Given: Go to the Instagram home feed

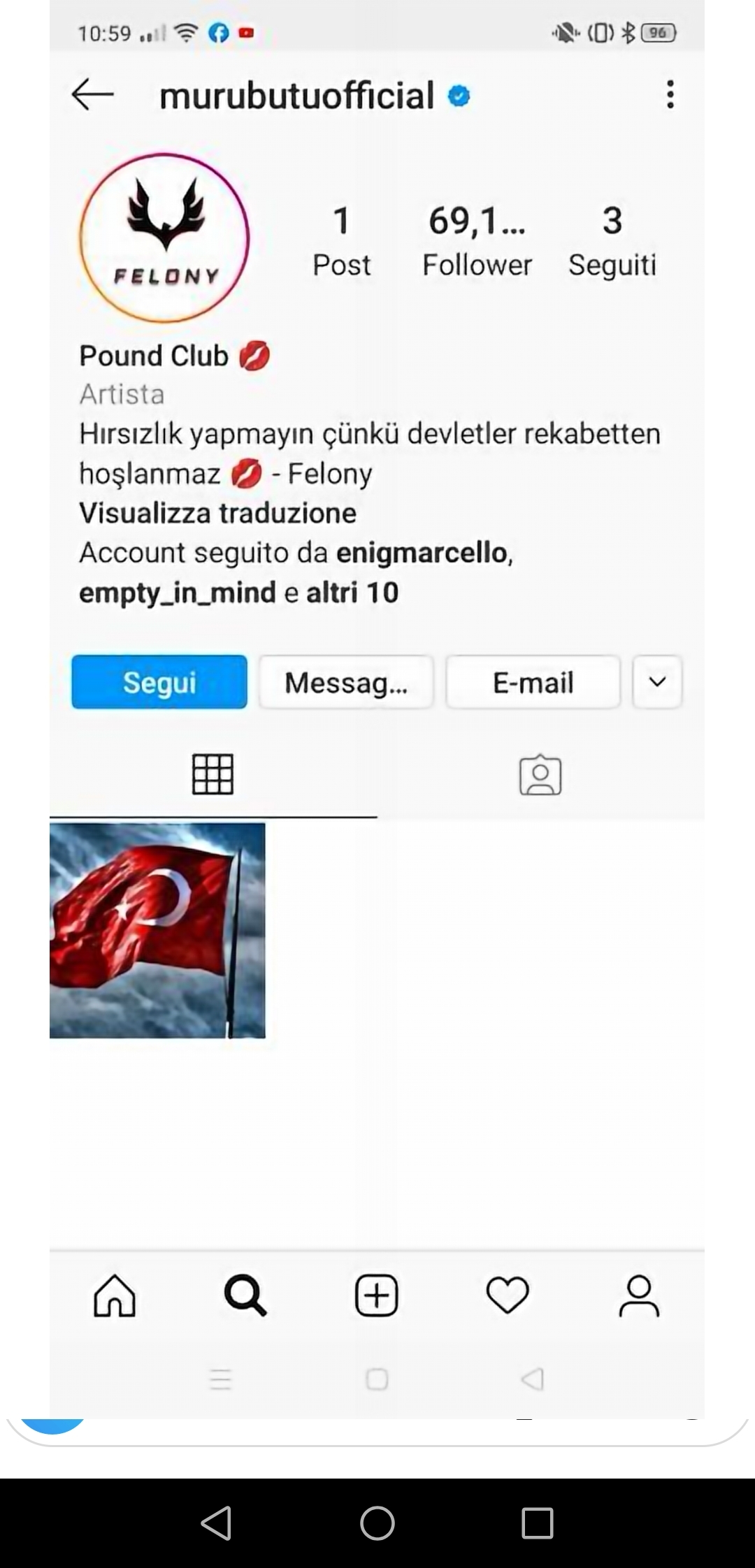Looking at the screenshot, I should pos(115,1295).
